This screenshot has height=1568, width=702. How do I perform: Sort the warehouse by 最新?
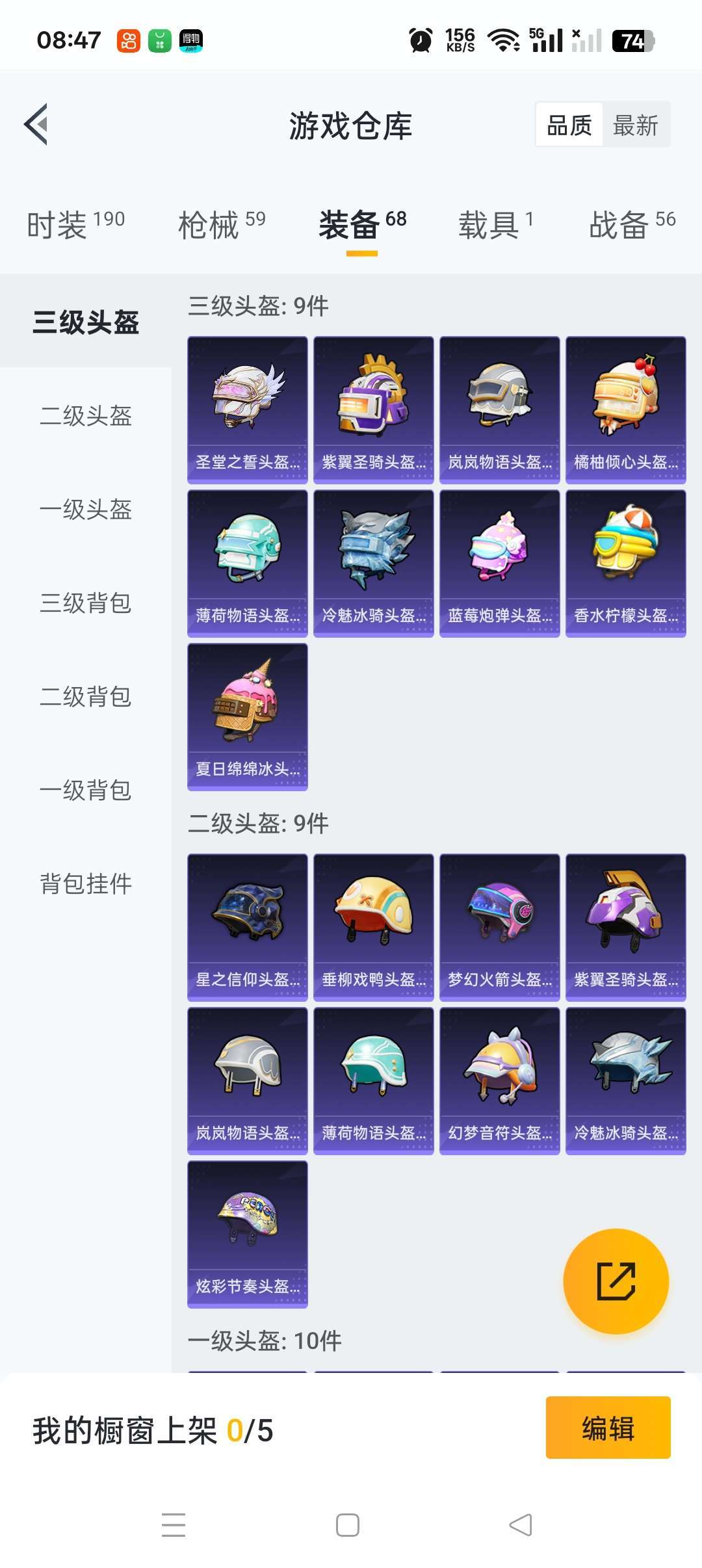pos(636,125)
